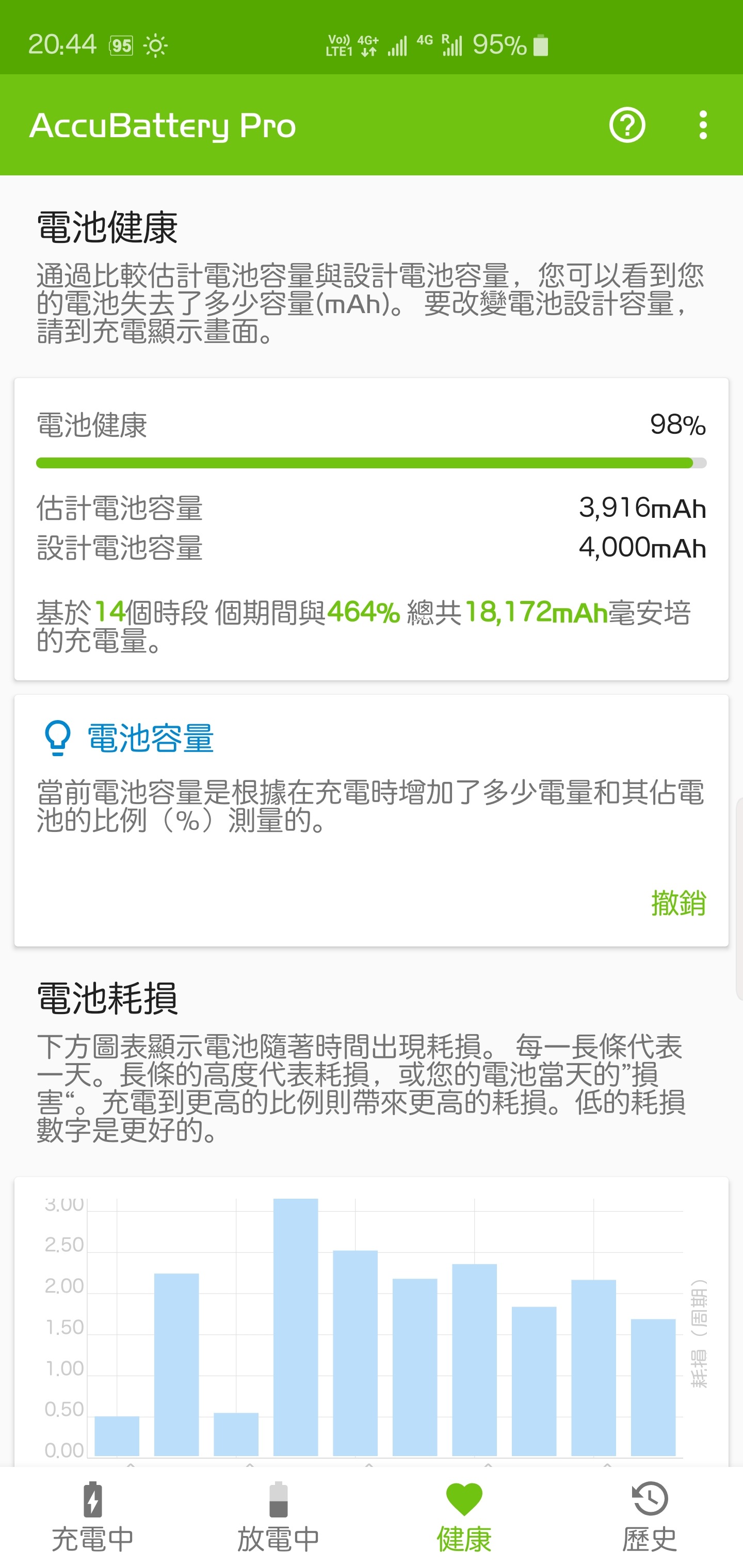Select the 健康 tab
Screen dimensions: 743x1568
point(464,1516)
